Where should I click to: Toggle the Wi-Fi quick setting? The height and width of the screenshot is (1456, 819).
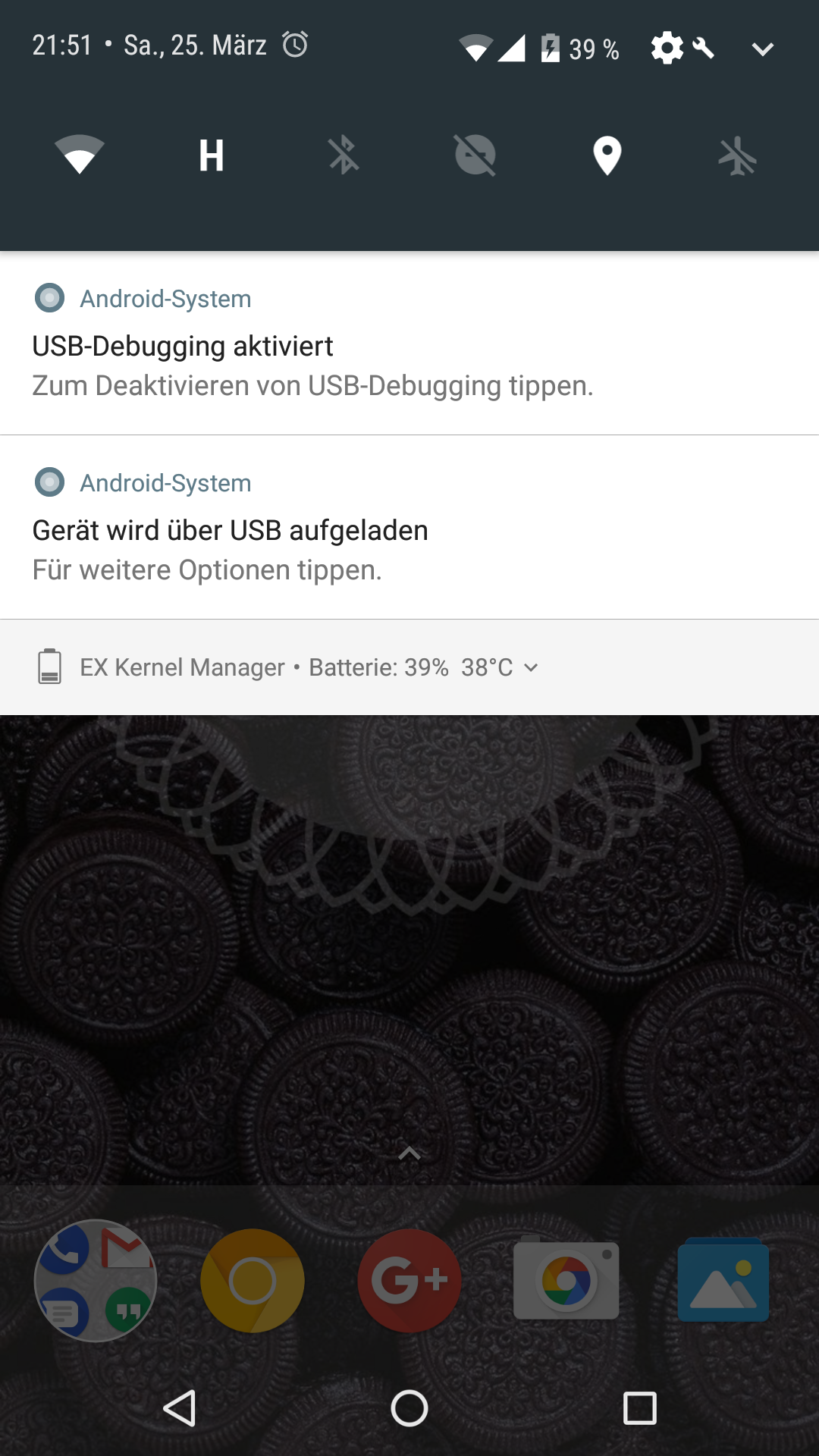80,155
